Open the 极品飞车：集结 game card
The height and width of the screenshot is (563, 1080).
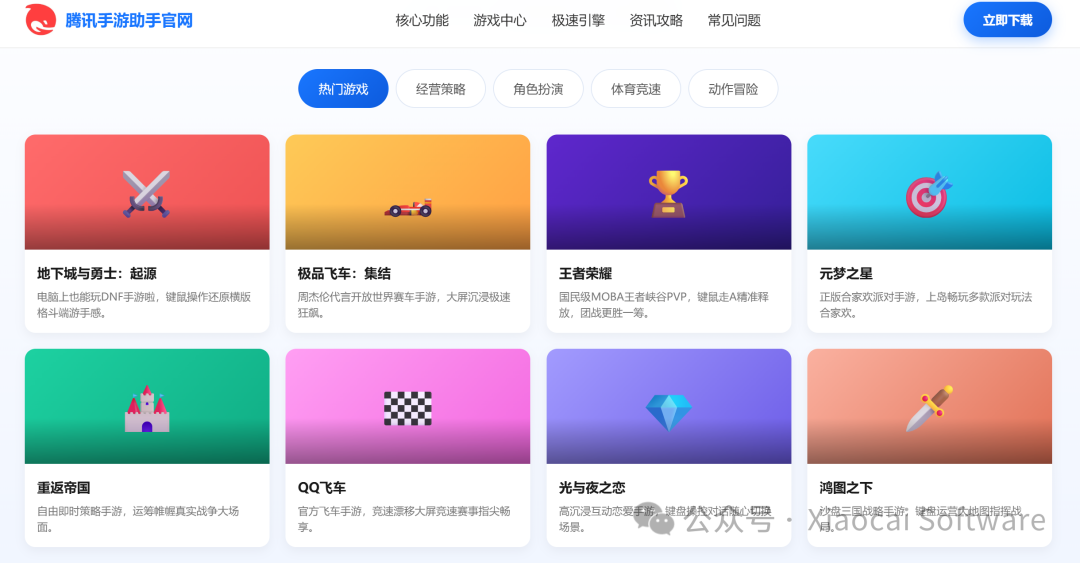408,234
